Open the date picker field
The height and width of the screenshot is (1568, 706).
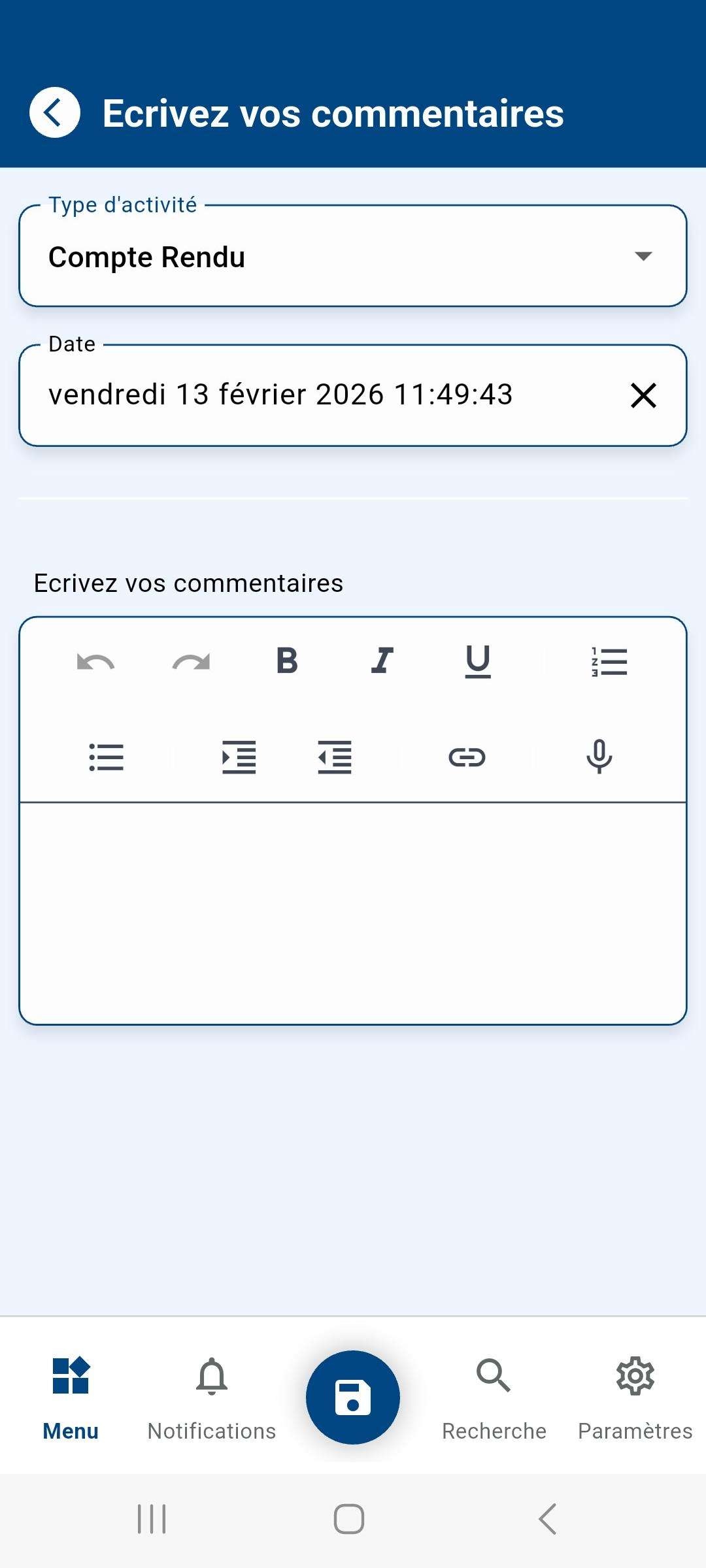coord(281,395)
